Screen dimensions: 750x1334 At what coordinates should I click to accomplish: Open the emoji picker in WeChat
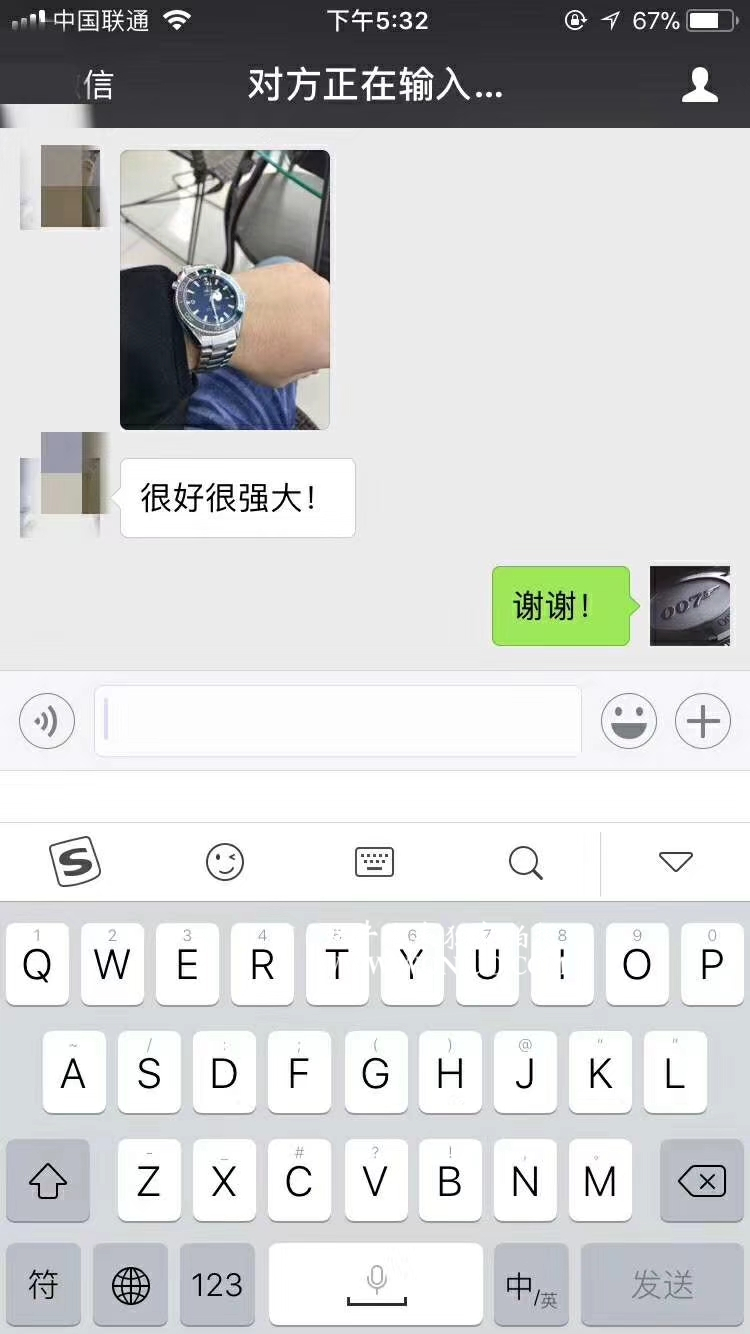tap(628, 720)
